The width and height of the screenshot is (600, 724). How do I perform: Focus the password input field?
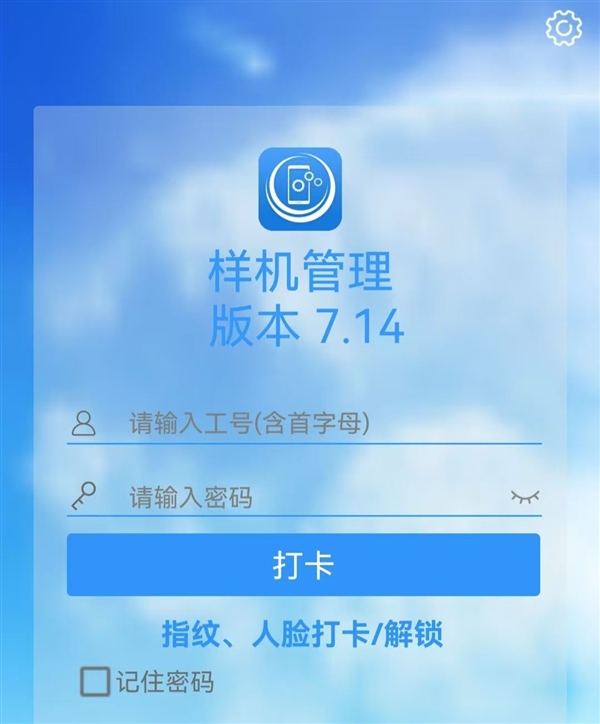coord(300,496)
